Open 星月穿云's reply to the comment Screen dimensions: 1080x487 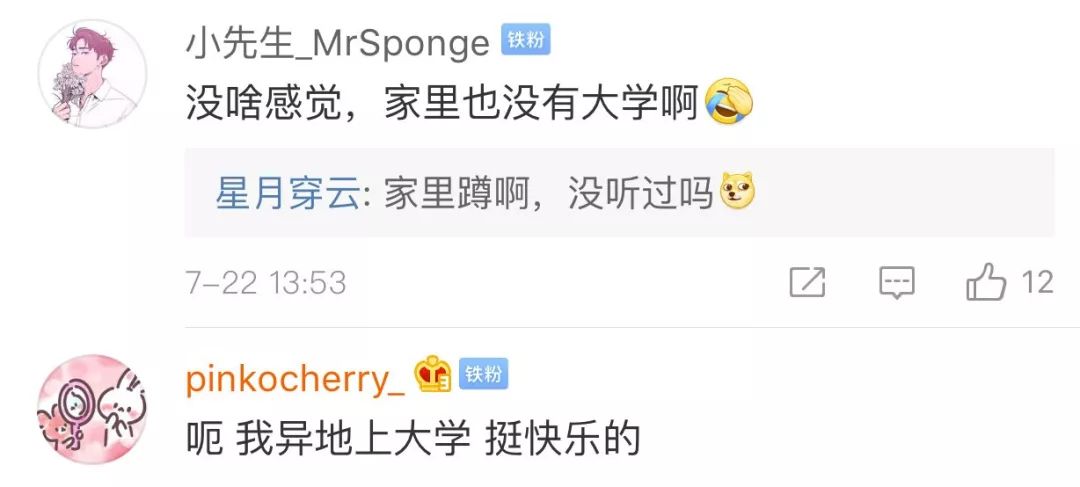tap(484, 193)
